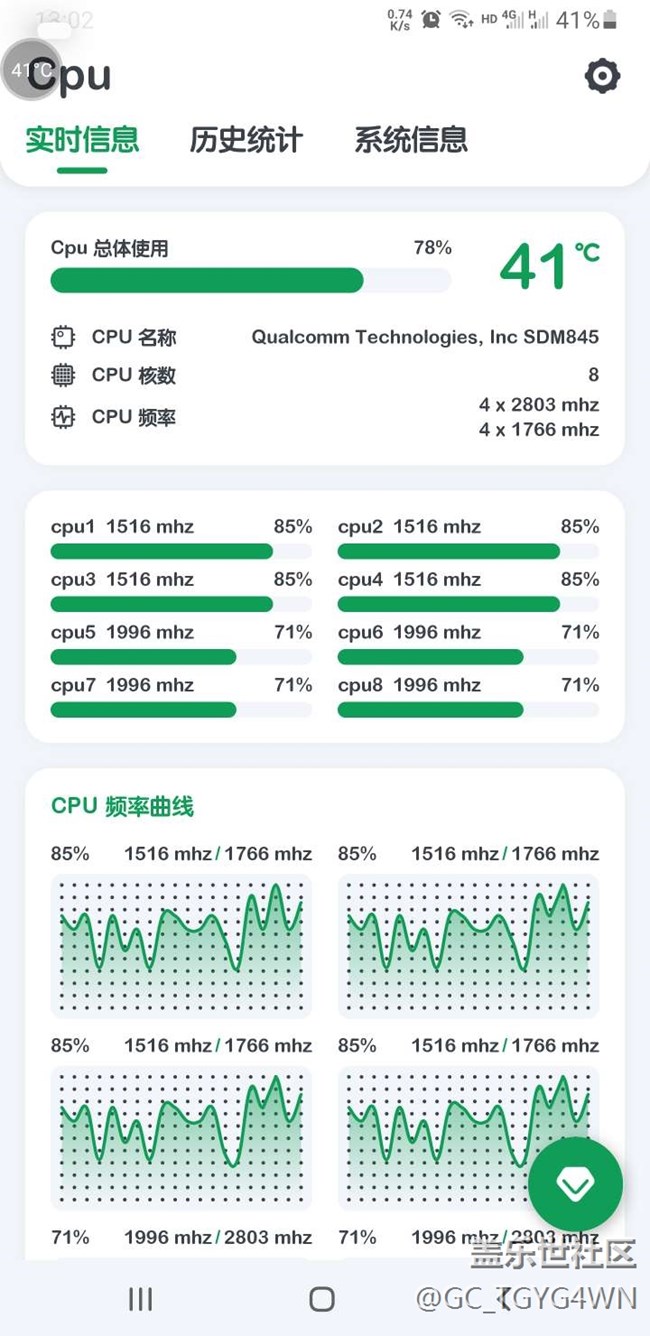This screenshot has width=650, height=1336.
Task: Open the settings gear icon
Action: [x=602, y=76]
